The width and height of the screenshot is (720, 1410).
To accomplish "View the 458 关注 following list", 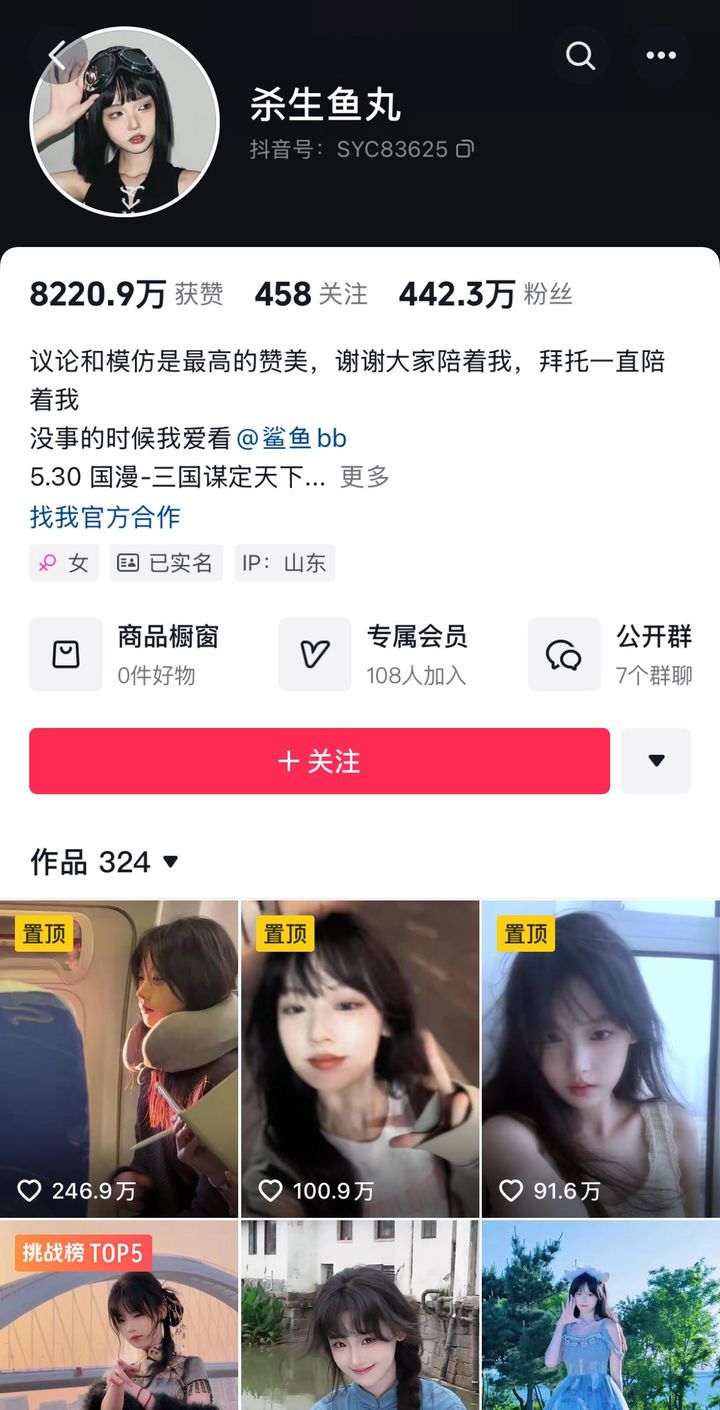I will [311, 294].
